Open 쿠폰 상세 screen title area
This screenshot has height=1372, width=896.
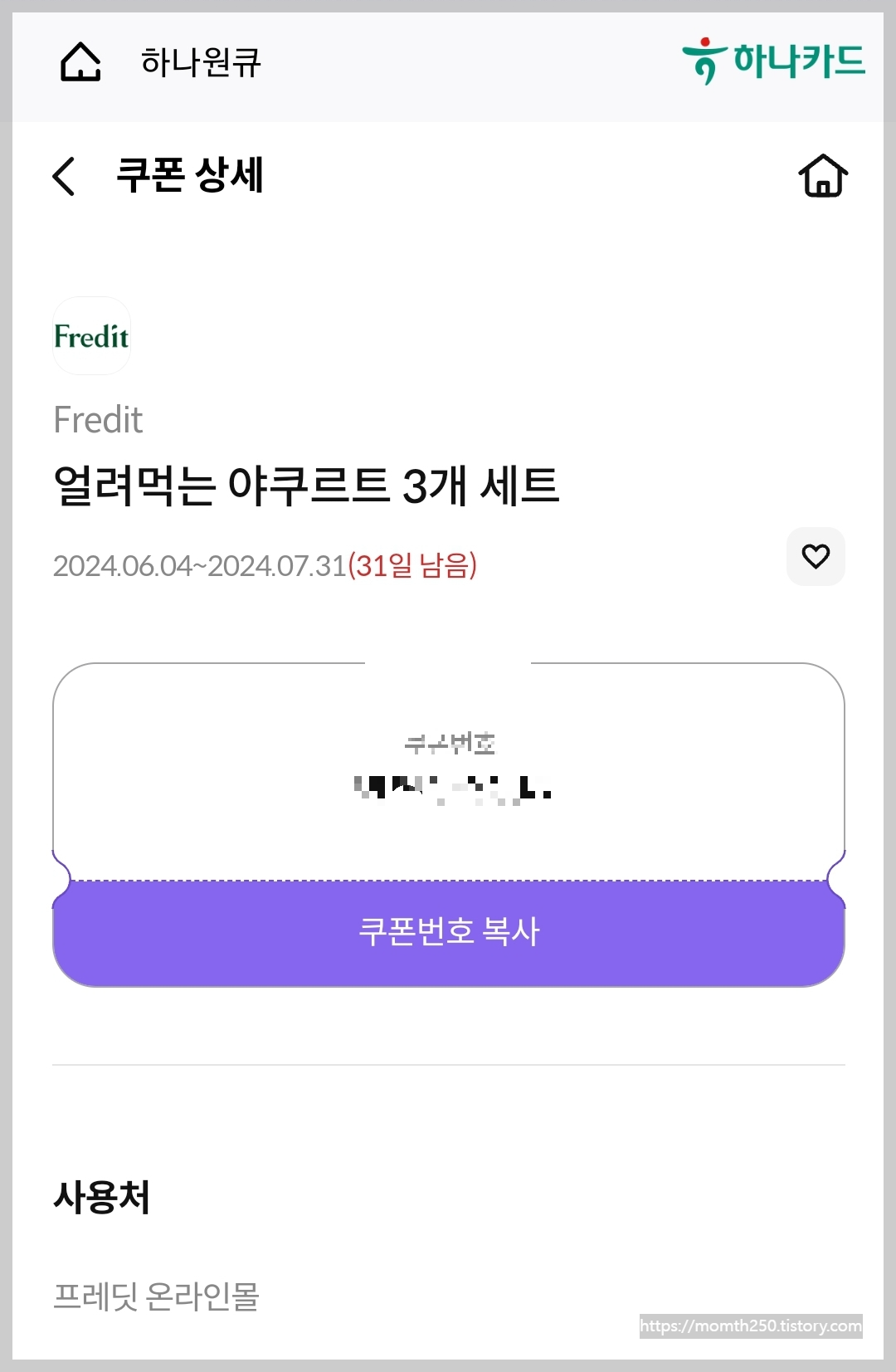click(x=189, y=175)
